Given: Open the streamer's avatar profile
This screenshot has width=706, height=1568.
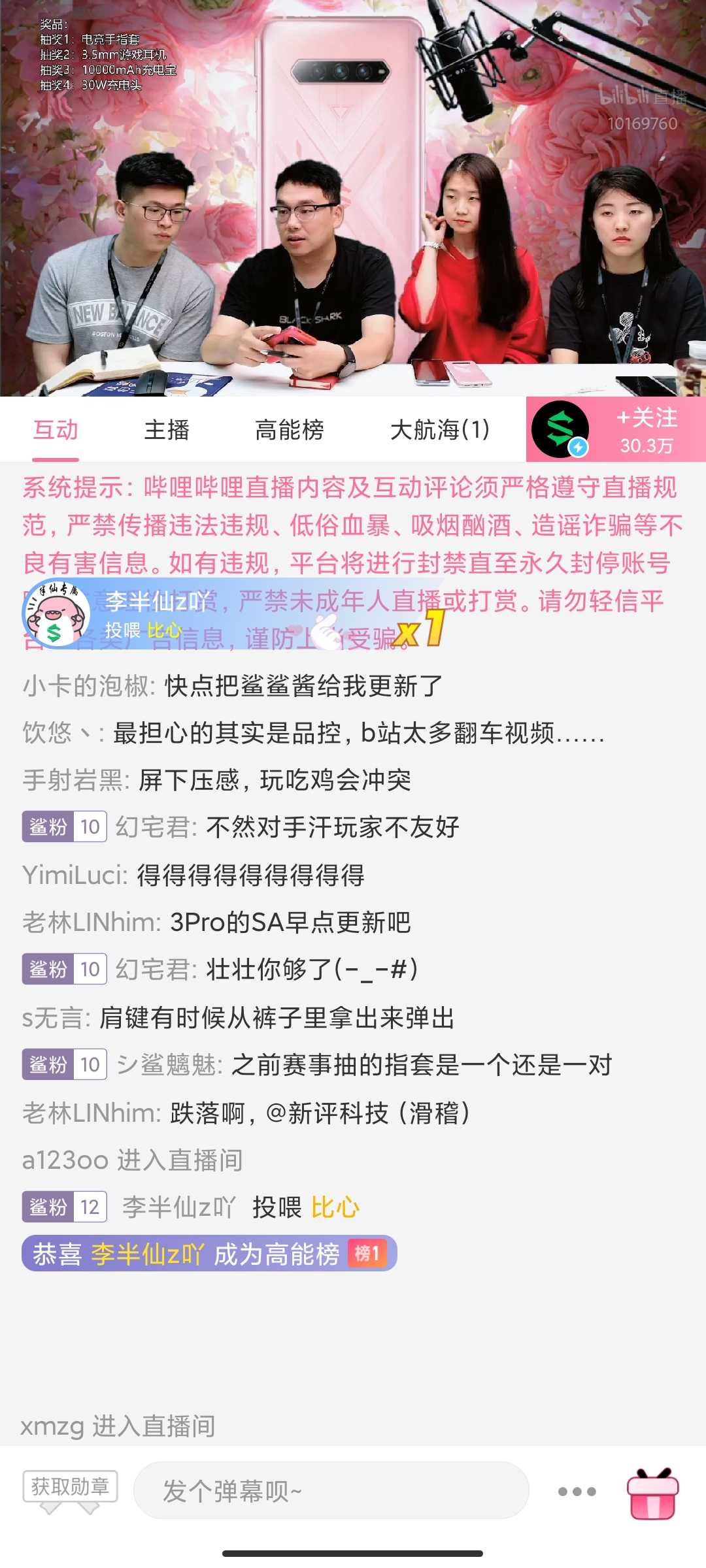Looking at the screenshot, I should tap(560, 429).
